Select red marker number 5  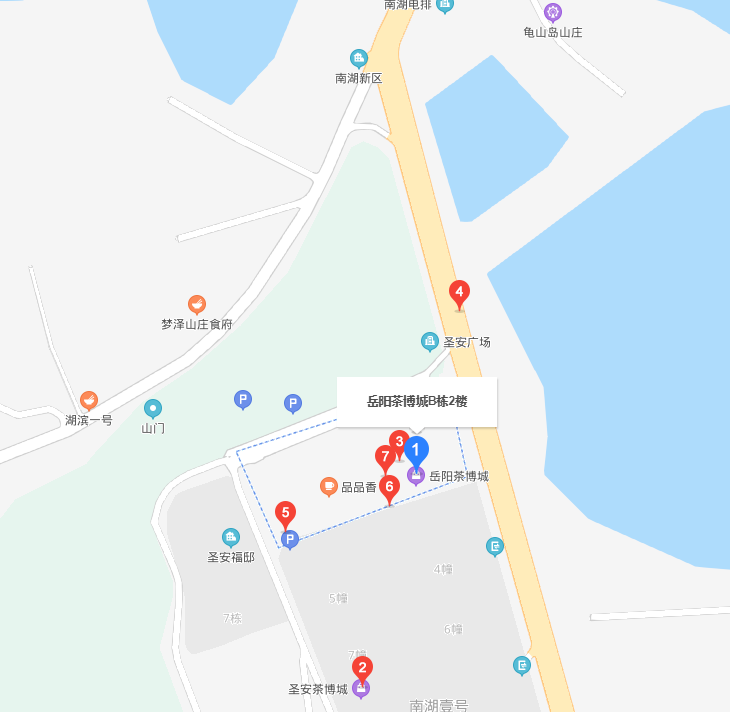pos(285,514)
